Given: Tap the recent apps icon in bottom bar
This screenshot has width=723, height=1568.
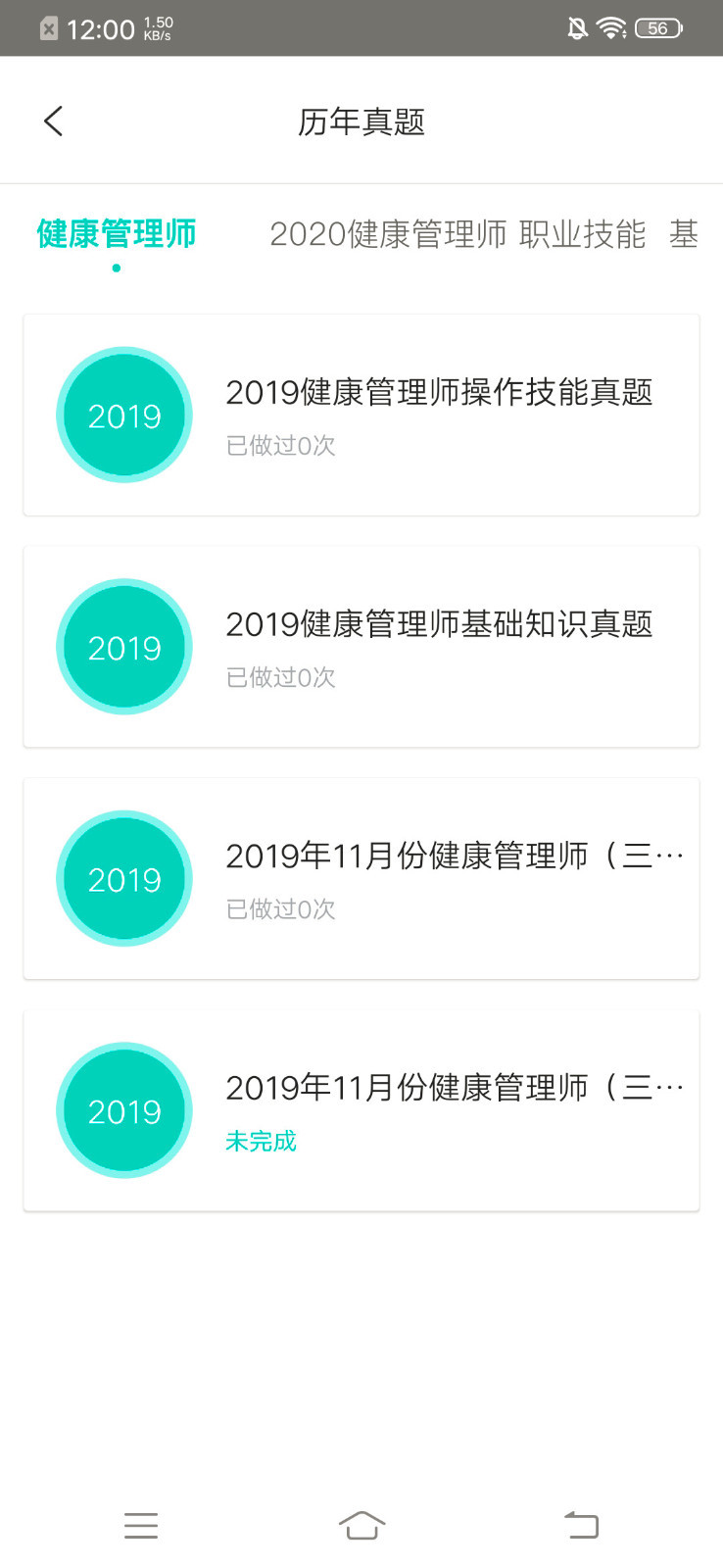Looking at the screenshot, I should (581, 1525).
